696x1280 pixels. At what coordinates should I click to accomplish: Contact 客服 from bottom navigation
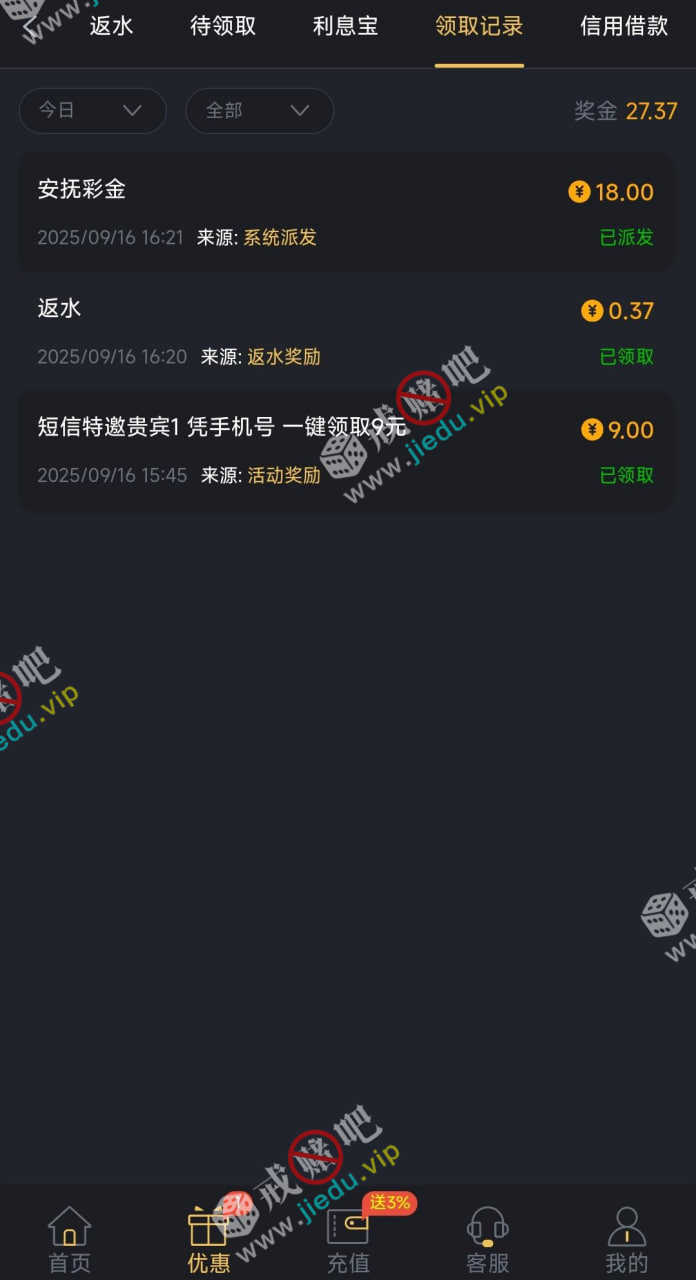(487, 1240)
